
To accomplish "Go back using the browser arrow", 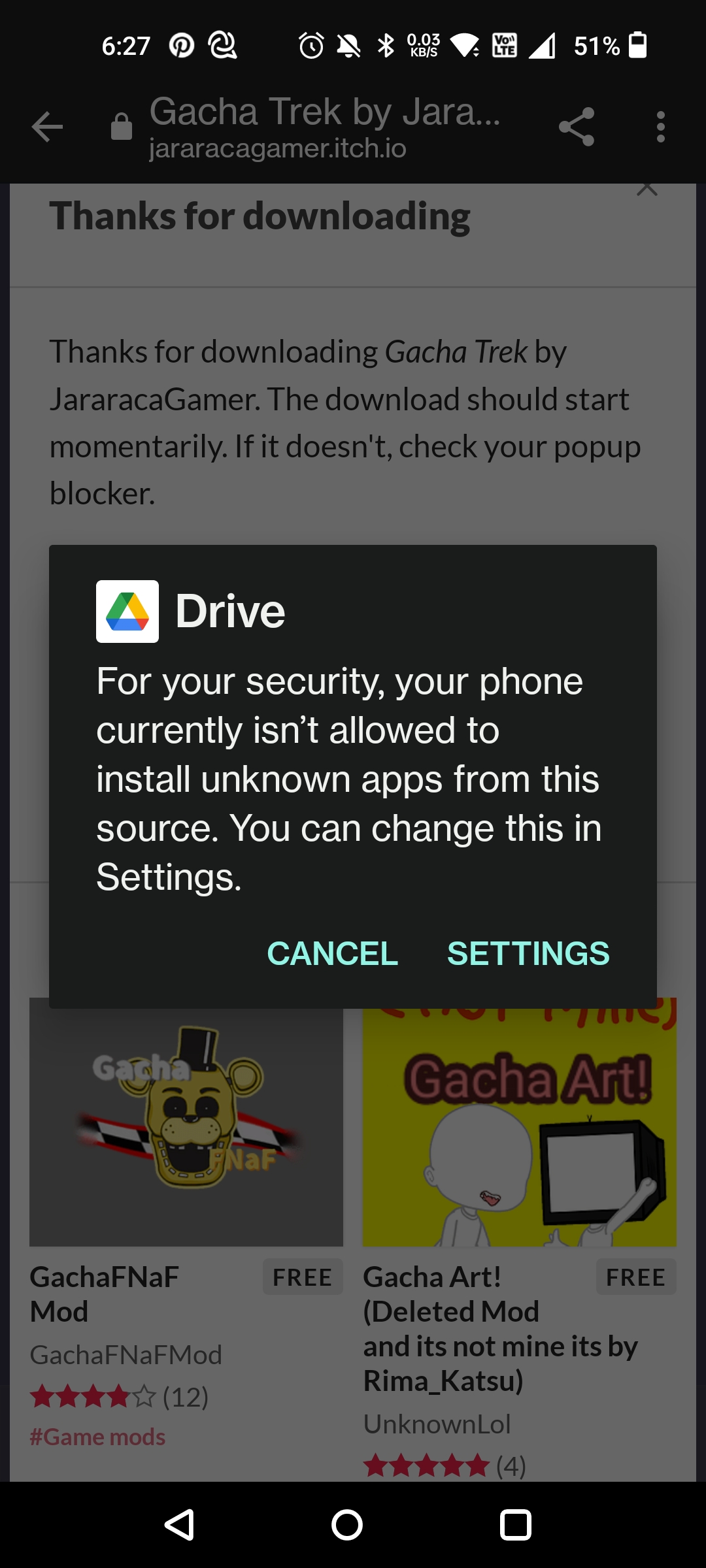I will tap(48, 127).
